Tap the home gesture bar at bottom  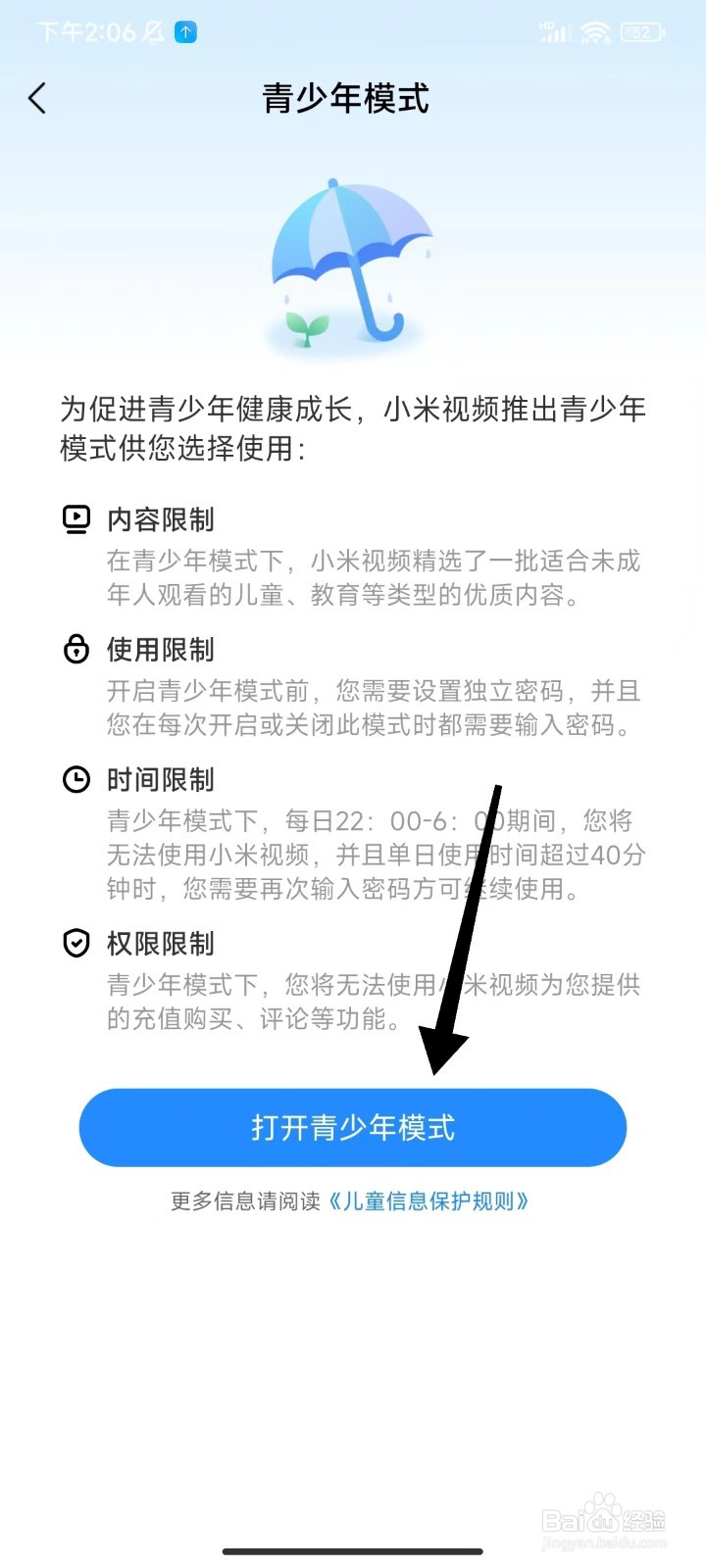(x=353, y=1551)
